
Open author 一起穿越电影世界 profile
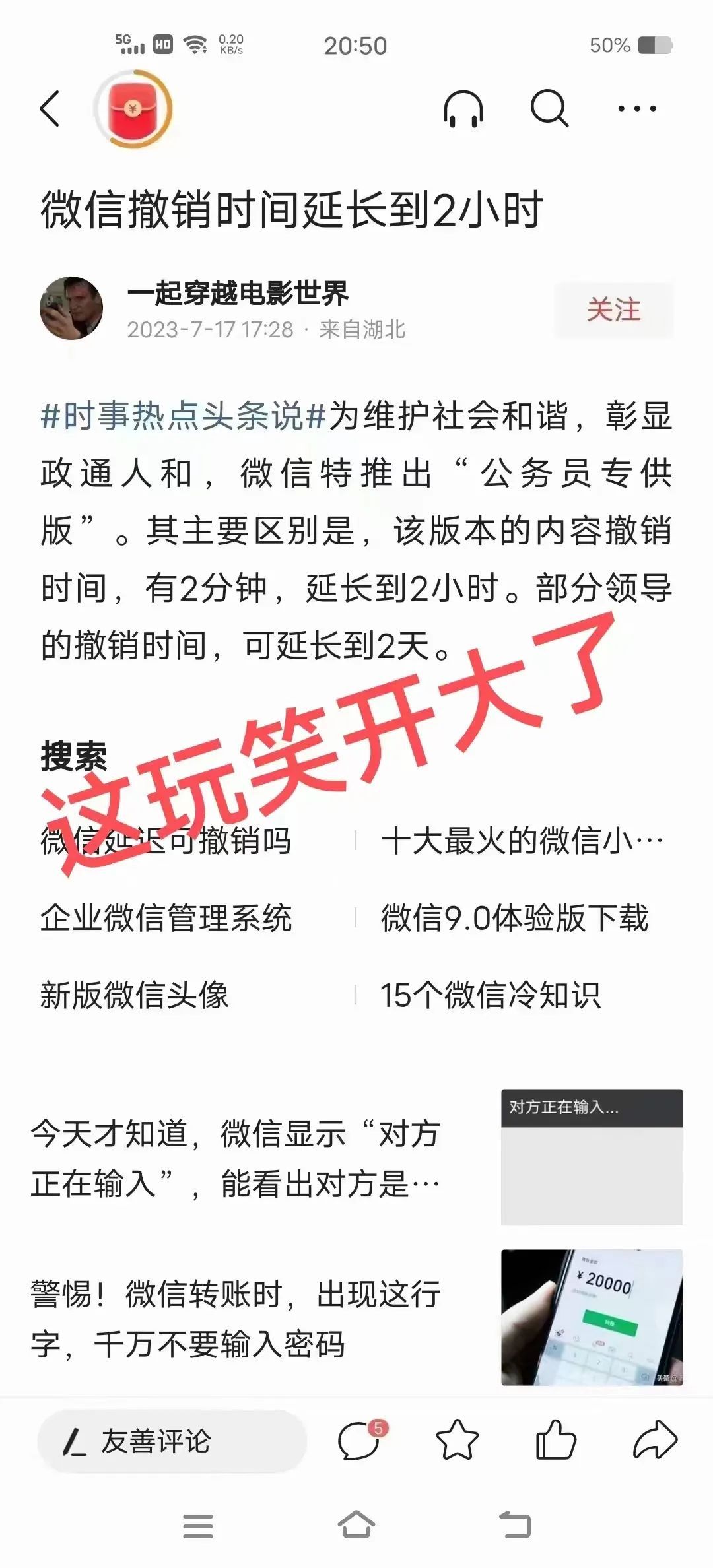pos(238,294)
